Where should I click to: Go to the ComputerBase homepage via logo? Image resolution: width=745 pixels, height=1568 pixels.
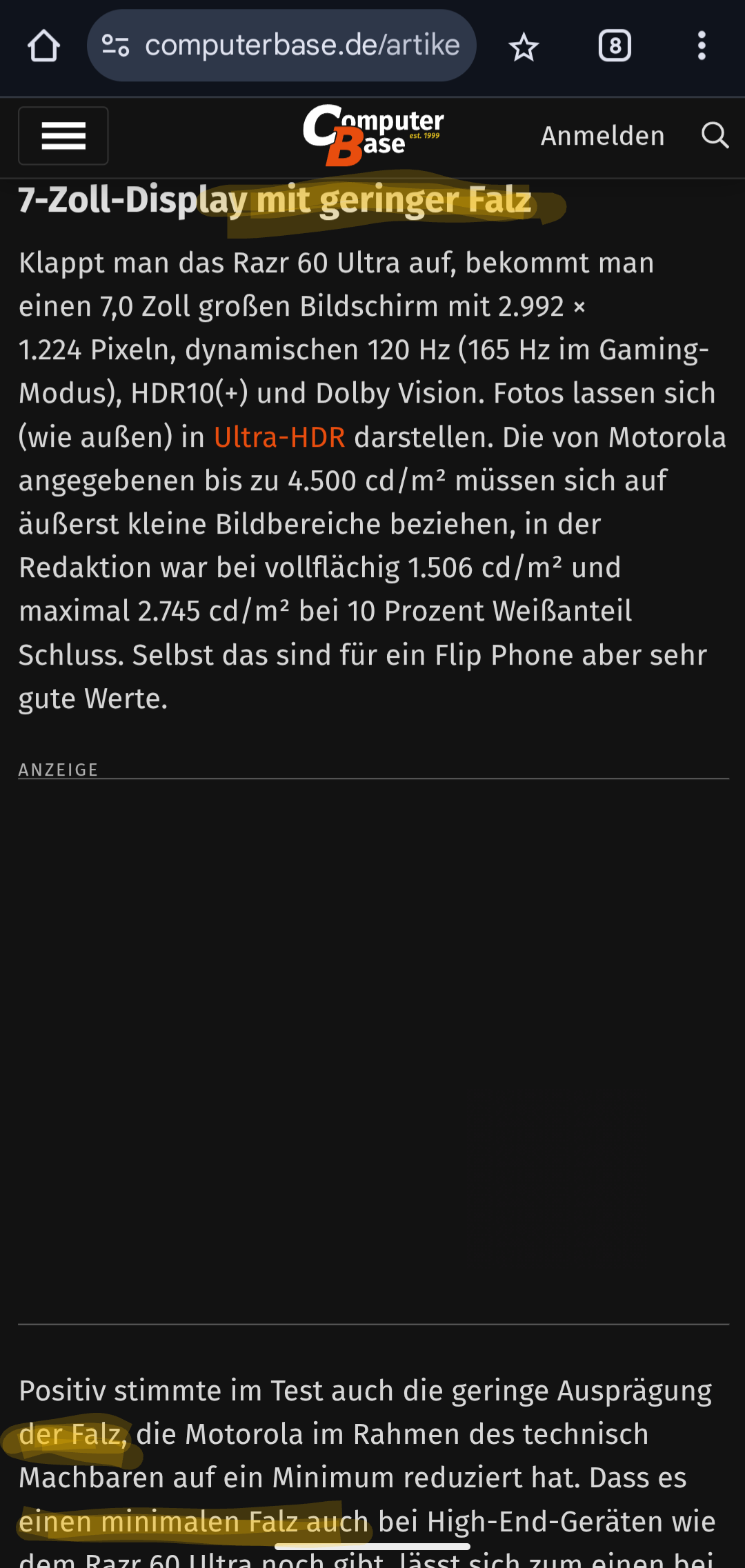pyautogui.click(x=372, y=135)
